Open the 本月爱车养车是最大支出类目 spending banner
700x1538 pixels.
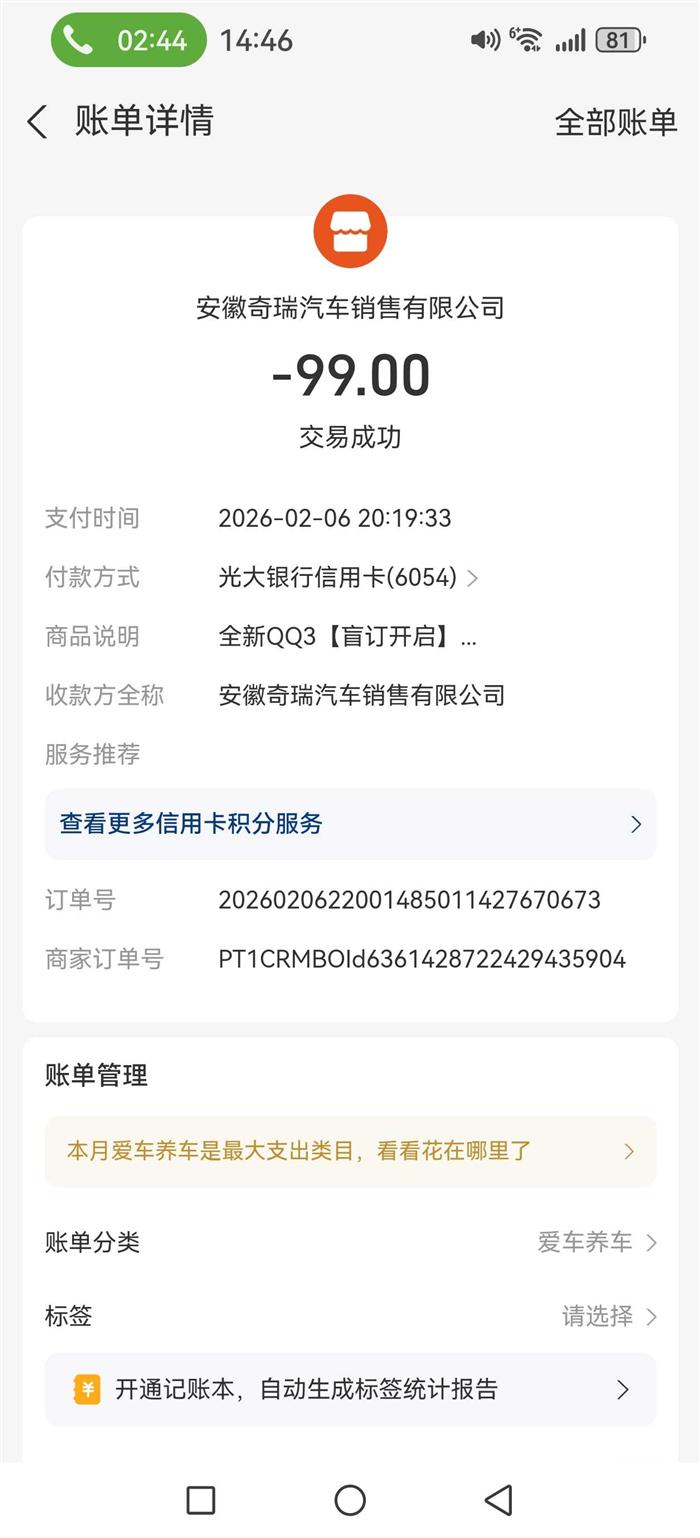(x=350, y=1151)
